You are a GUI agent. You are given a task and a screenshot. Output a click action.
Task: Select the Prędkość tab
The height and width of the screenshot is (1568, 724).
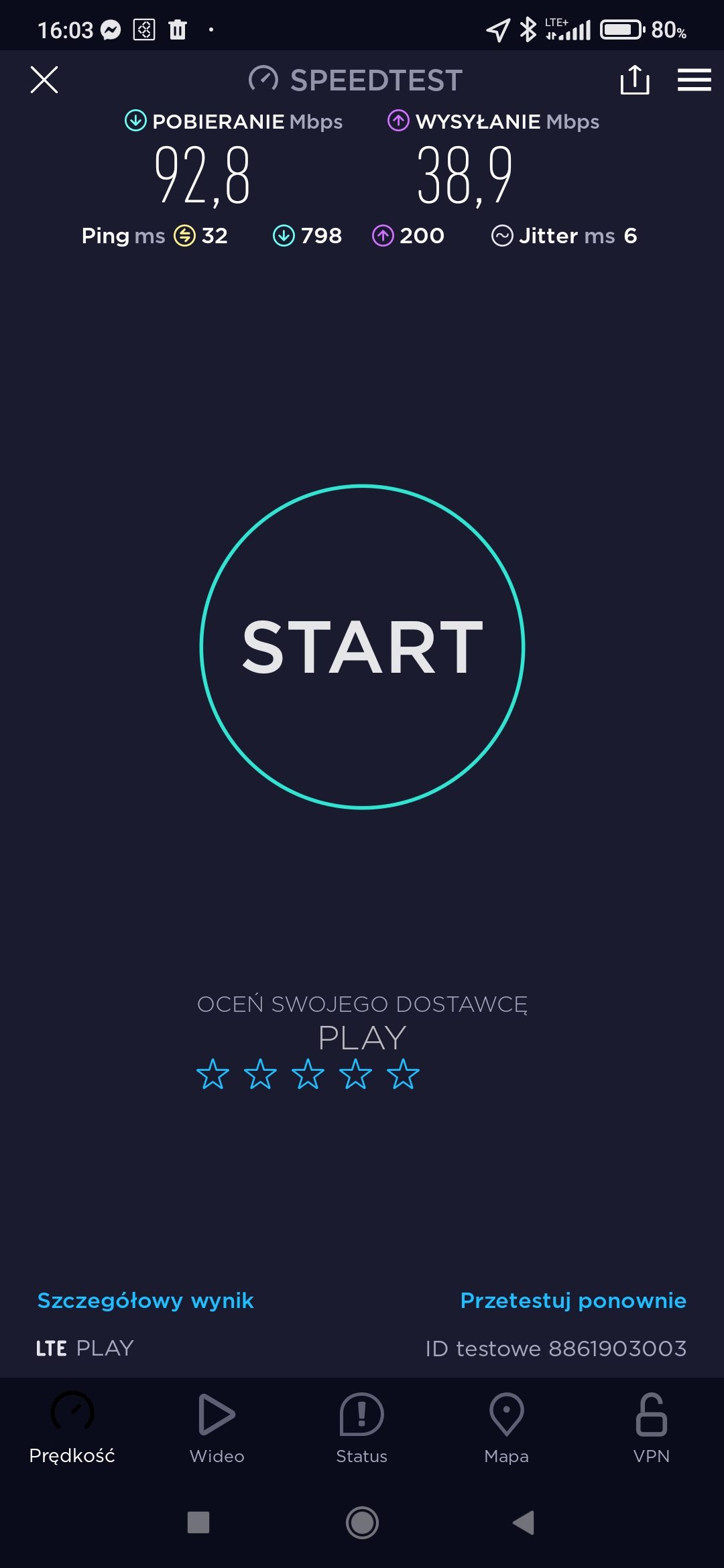click(x=72, y=1428)
